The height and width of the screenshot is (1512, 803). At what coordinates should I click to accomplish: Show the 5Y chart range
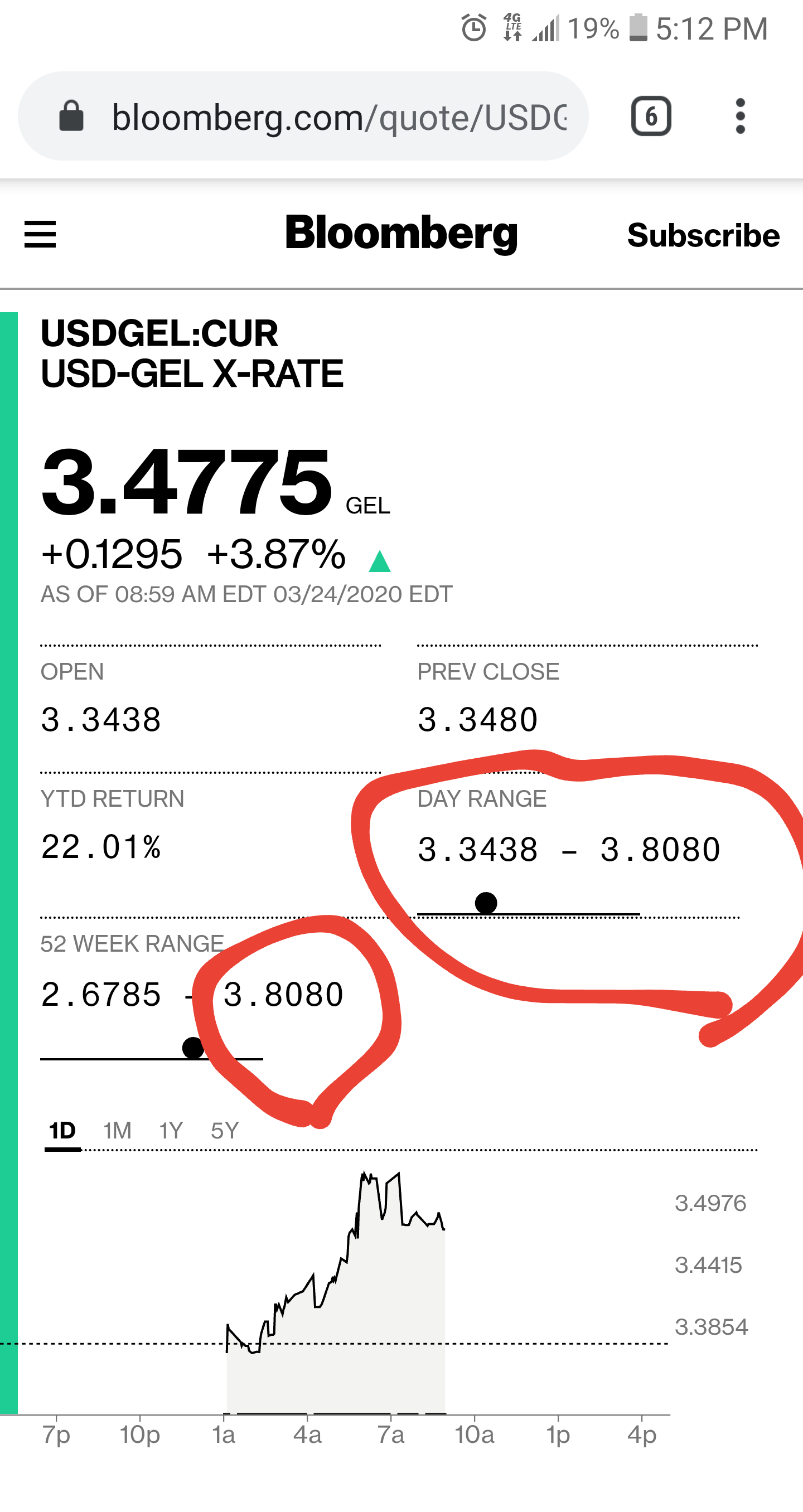225,1131
